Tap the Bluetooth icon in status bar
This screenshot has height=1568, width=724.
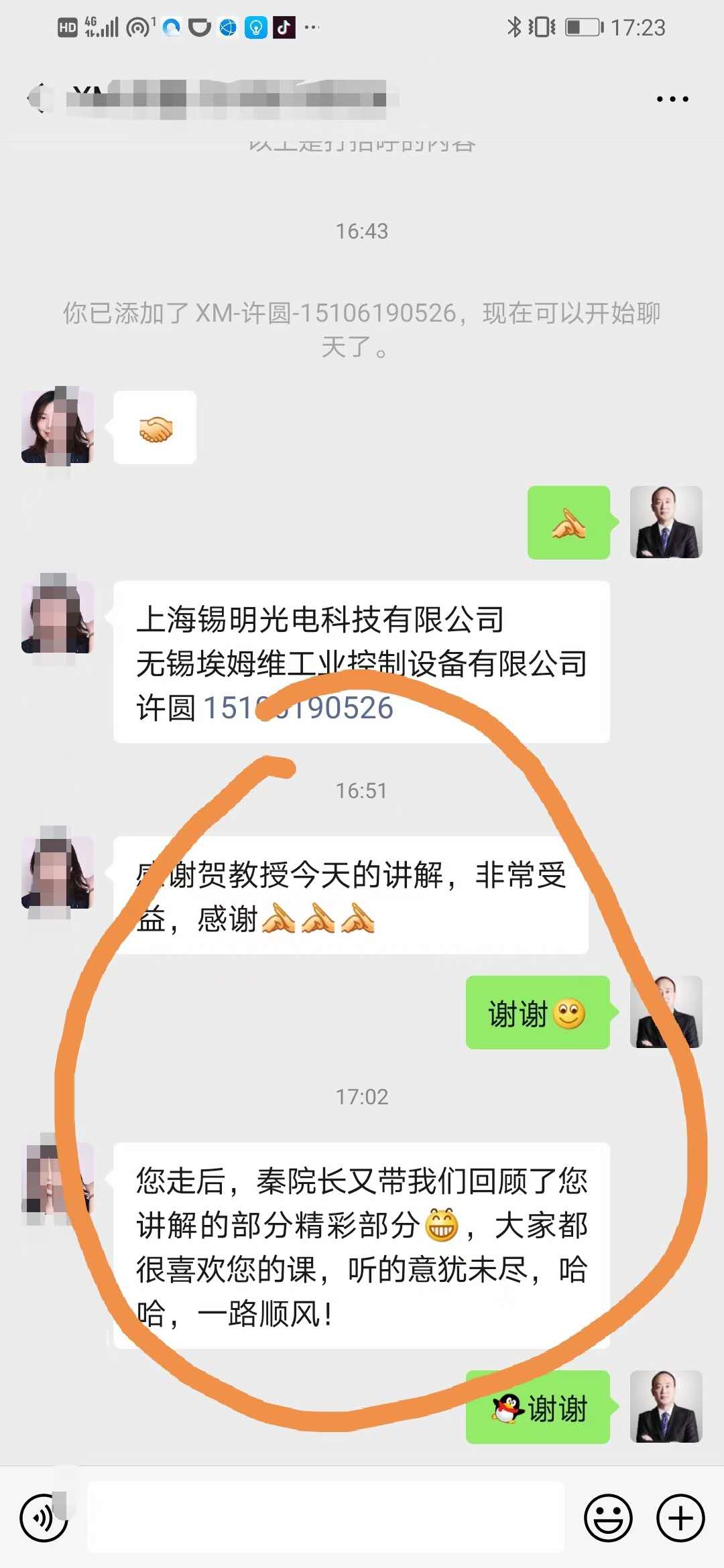pyautogui.click(x=516, y=27)
